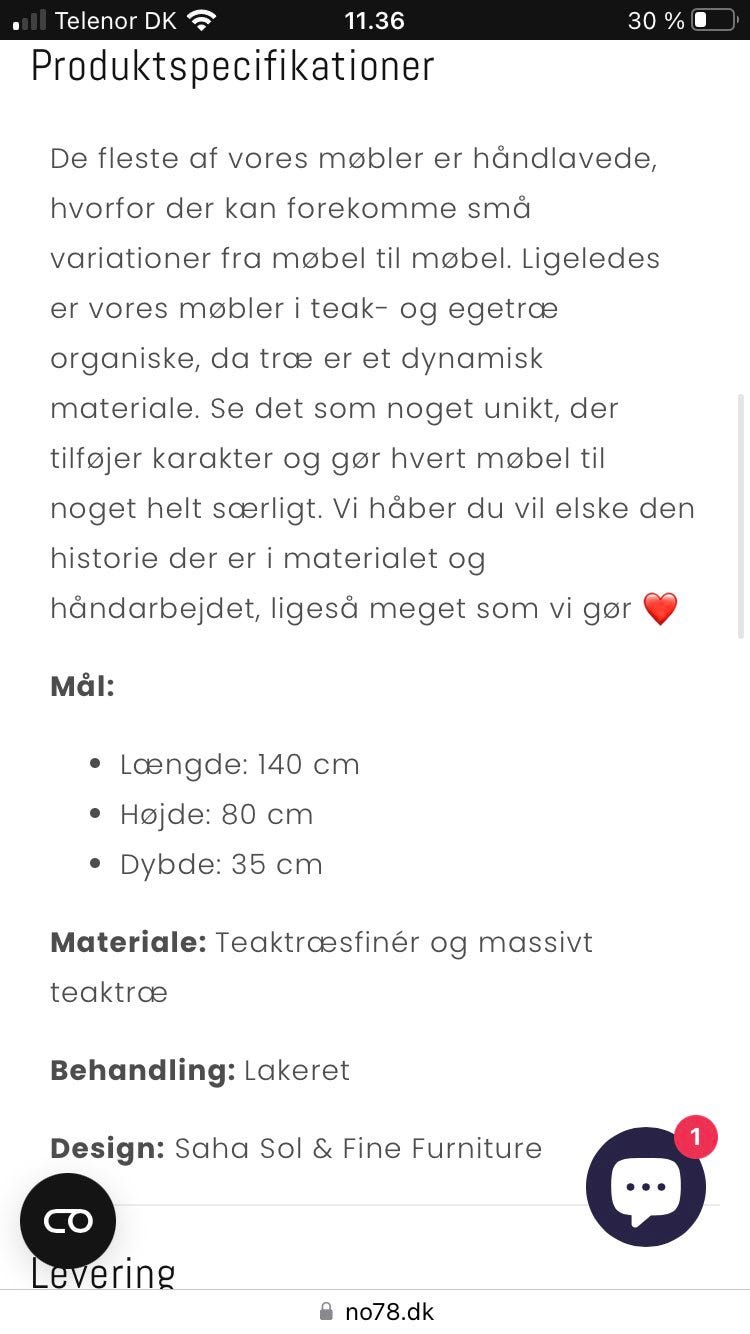Viewport: 750px width, 1334px height.
Task: Click the cookie settings icon bottom left
Action: (67, 1220)
